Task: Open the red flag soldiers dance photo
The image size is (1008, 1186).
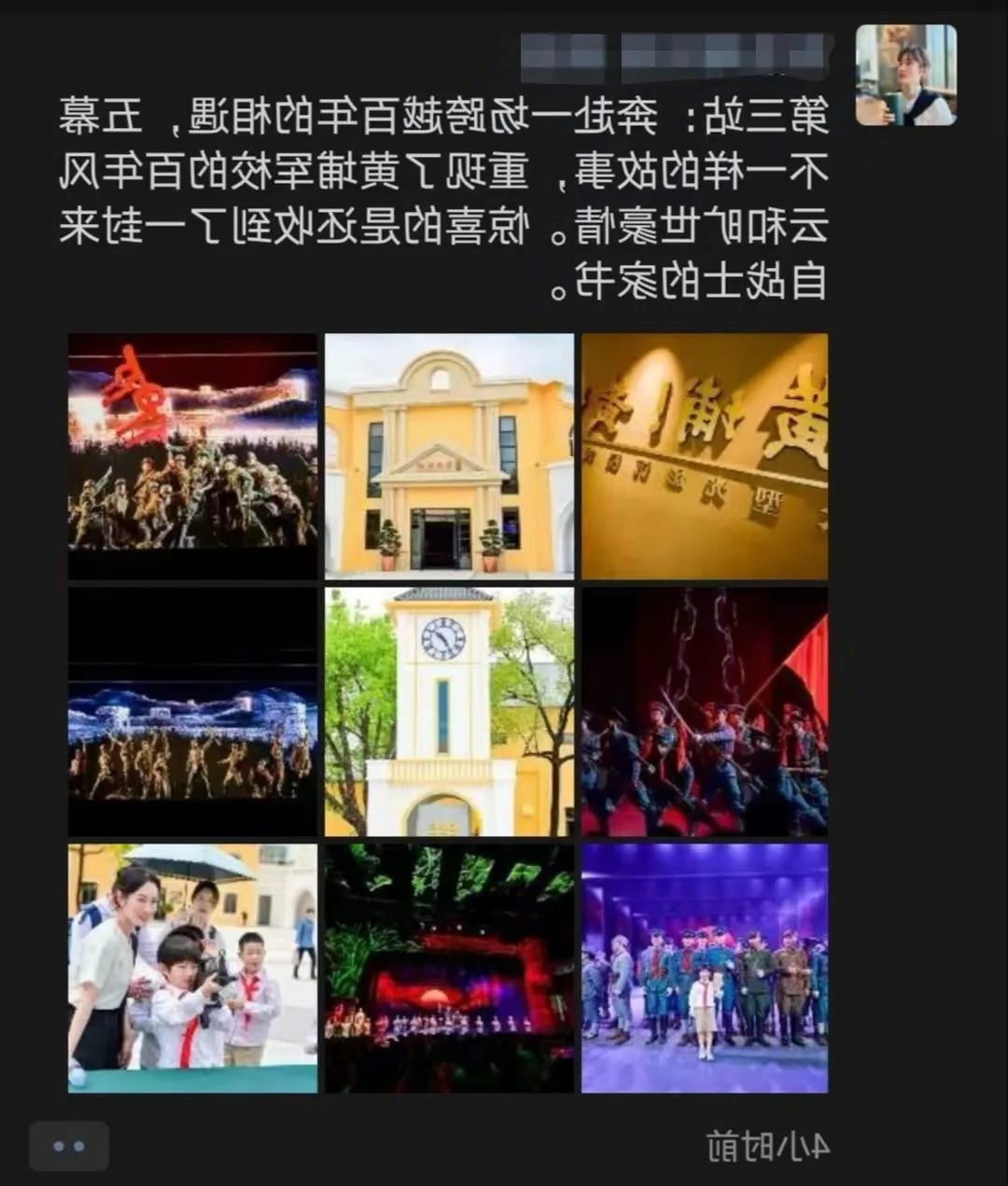Action: click(x=705, y=712)
